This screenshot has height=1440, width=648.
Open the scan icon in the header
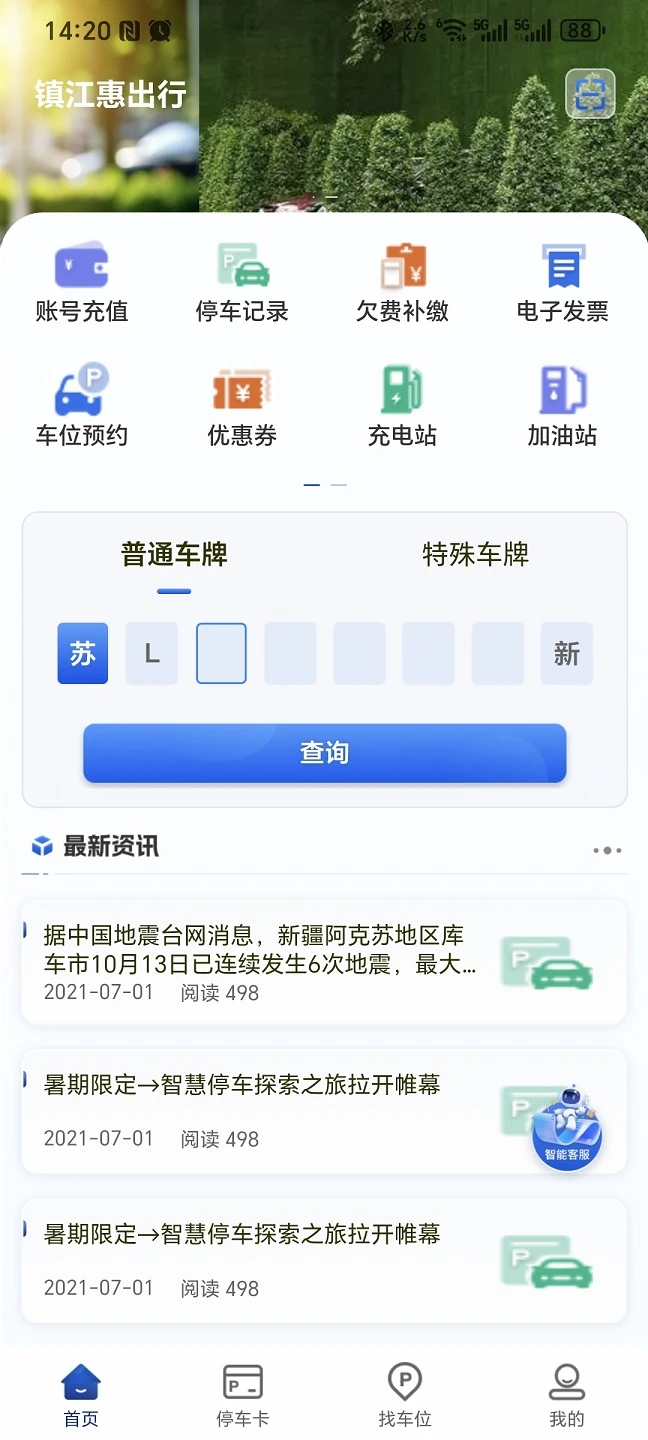[590, 94]
